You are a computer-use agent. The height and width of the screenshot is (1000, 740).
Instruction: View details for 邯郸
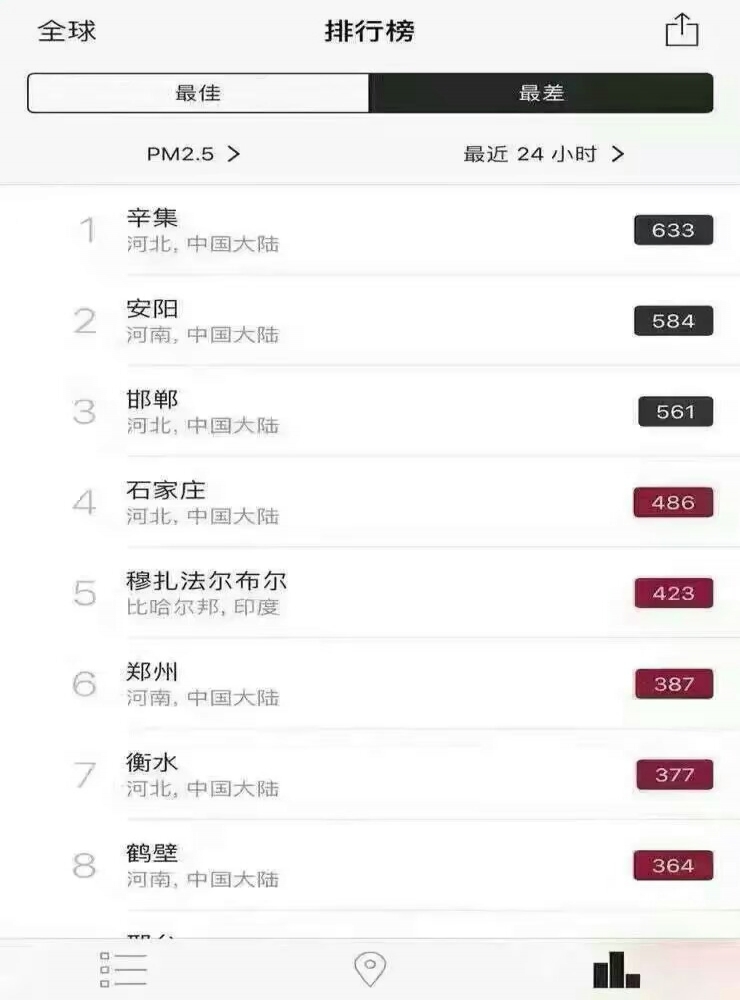(x=370, y=412)
